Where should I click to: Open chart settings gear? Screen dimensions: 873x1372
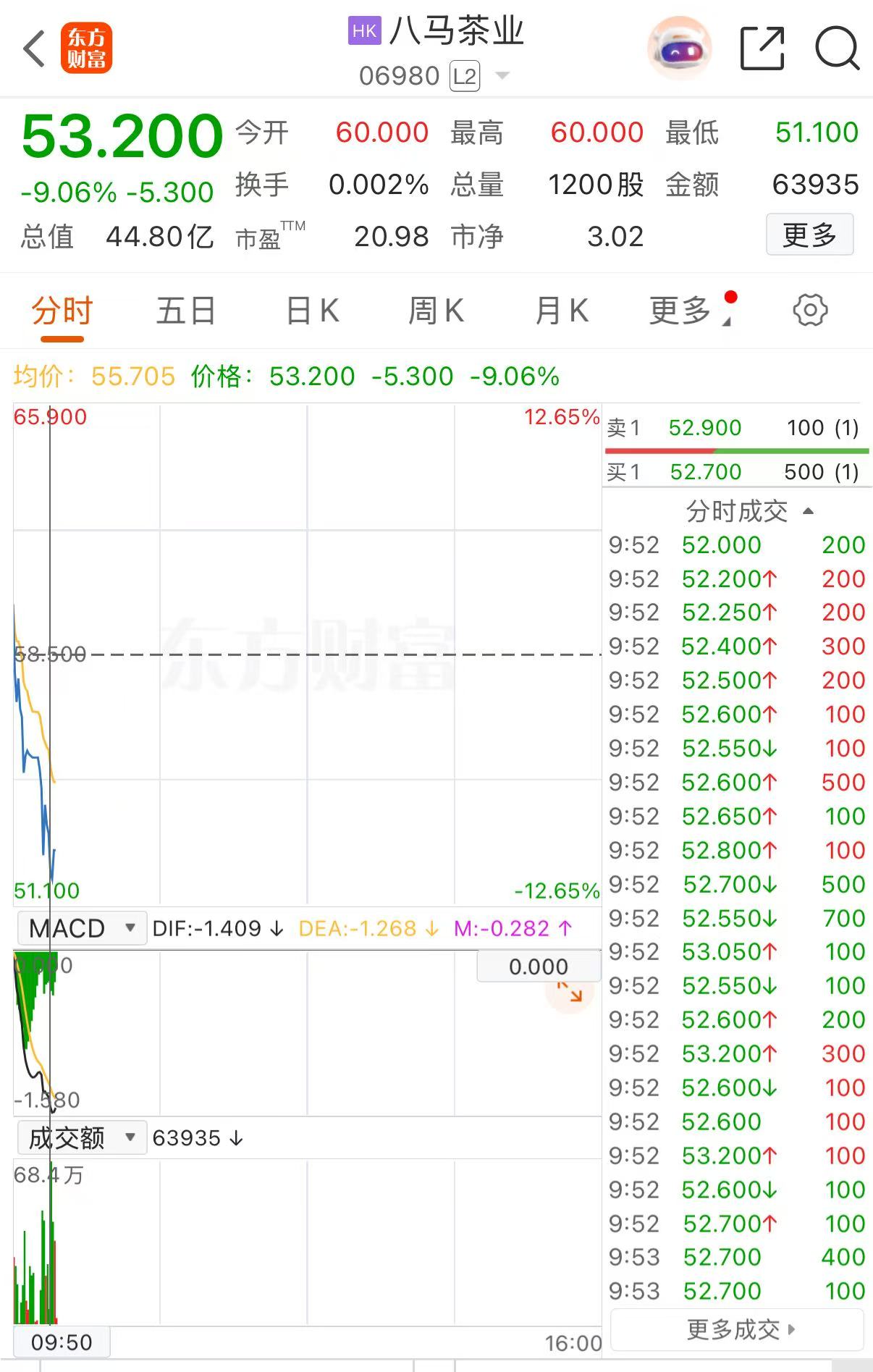tap(810, 311)
